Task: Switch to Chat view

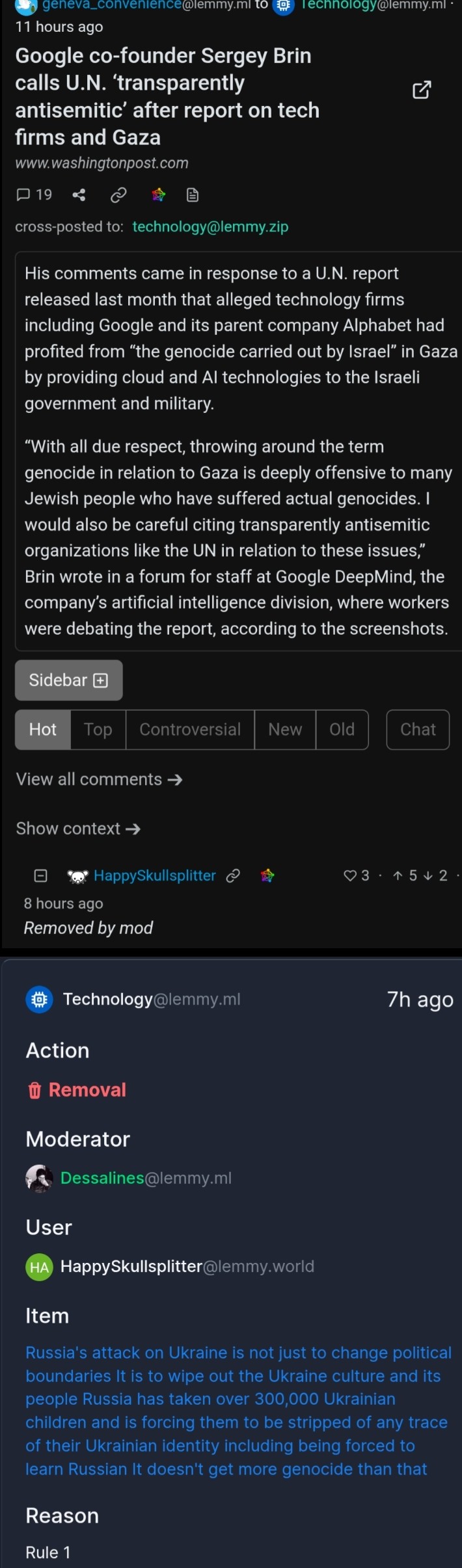Action: (418, 730)
